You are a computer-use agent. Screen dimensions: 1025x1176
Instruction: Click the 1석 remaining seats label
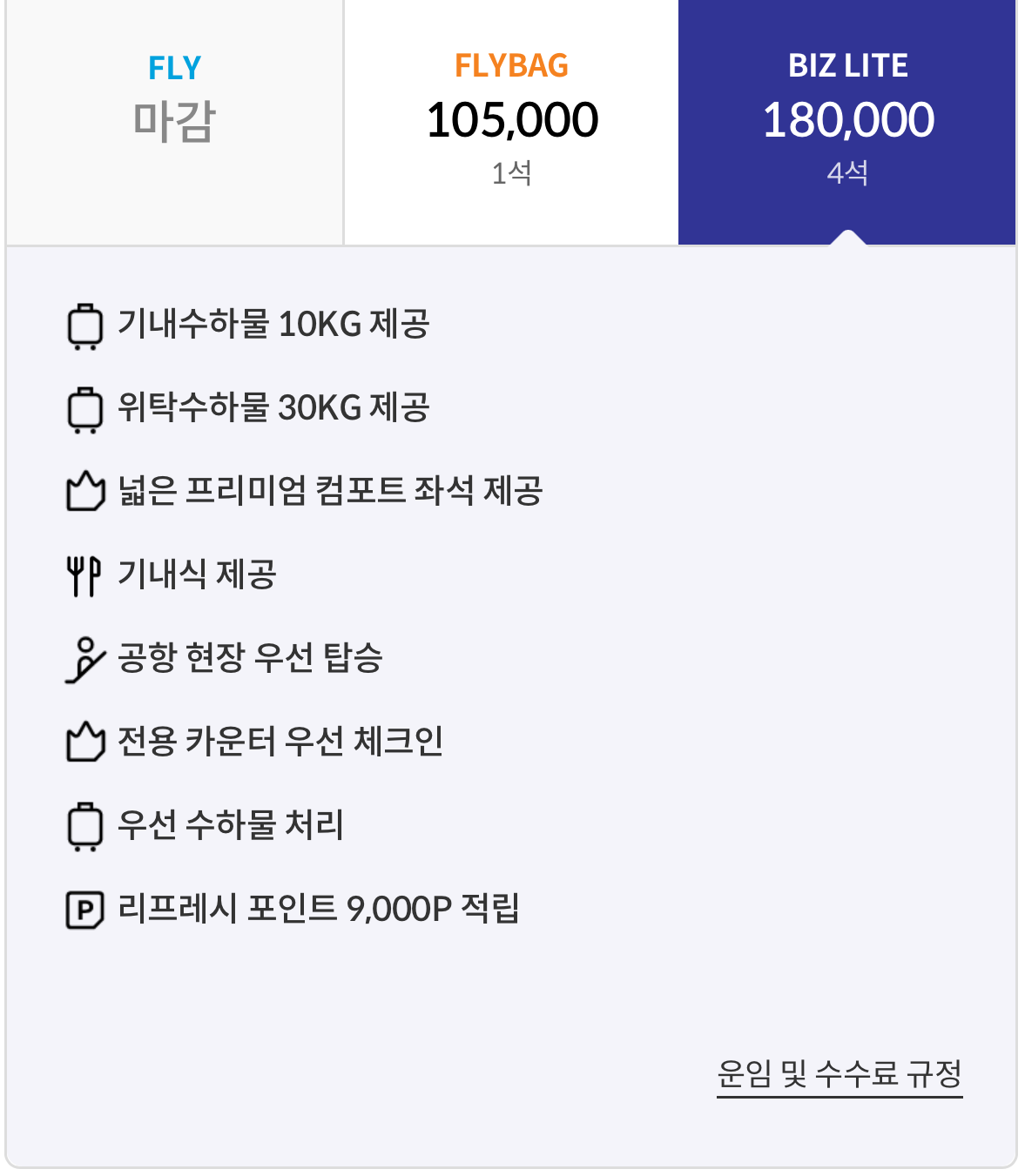(512, 172)
